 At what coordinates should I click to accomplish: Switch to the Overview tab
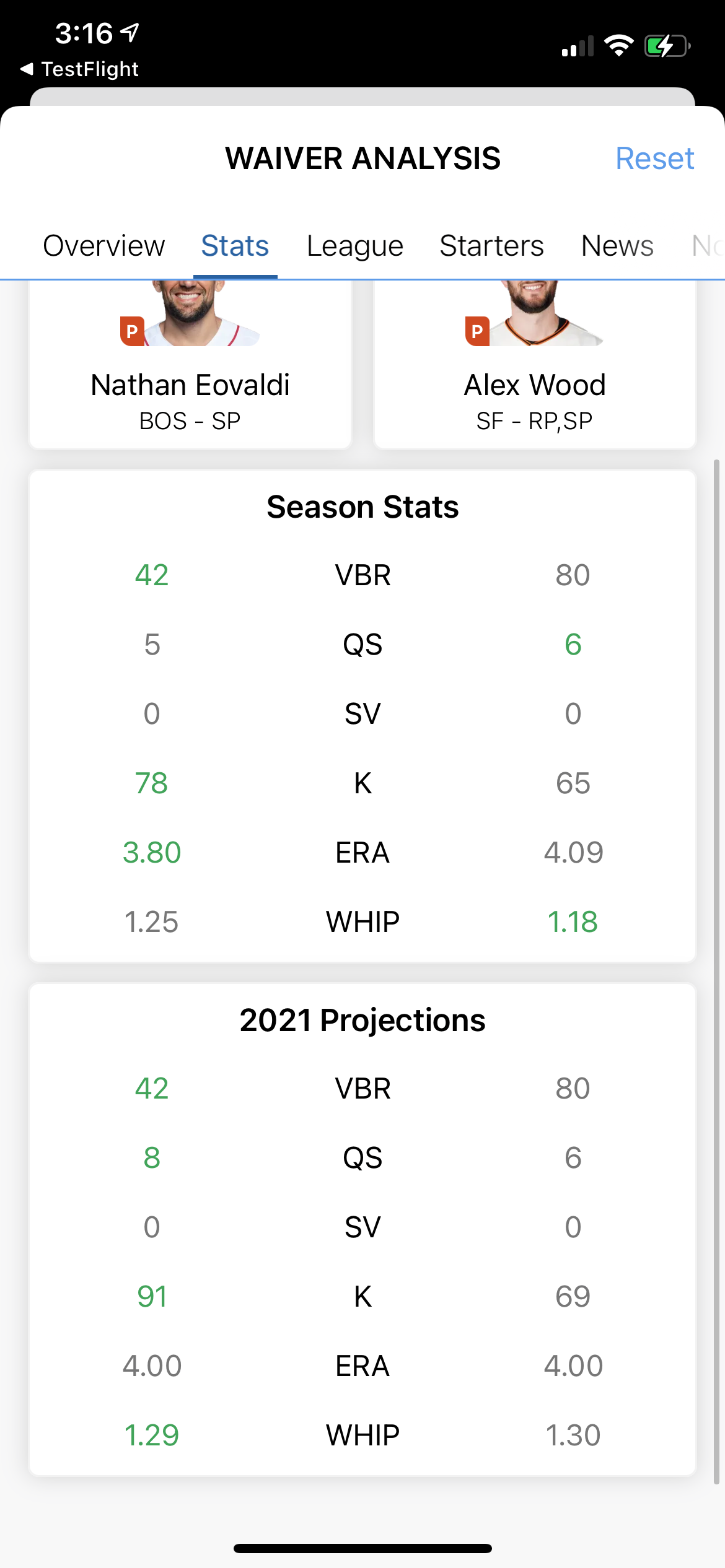pyautogui.click(x=104, y=246)
